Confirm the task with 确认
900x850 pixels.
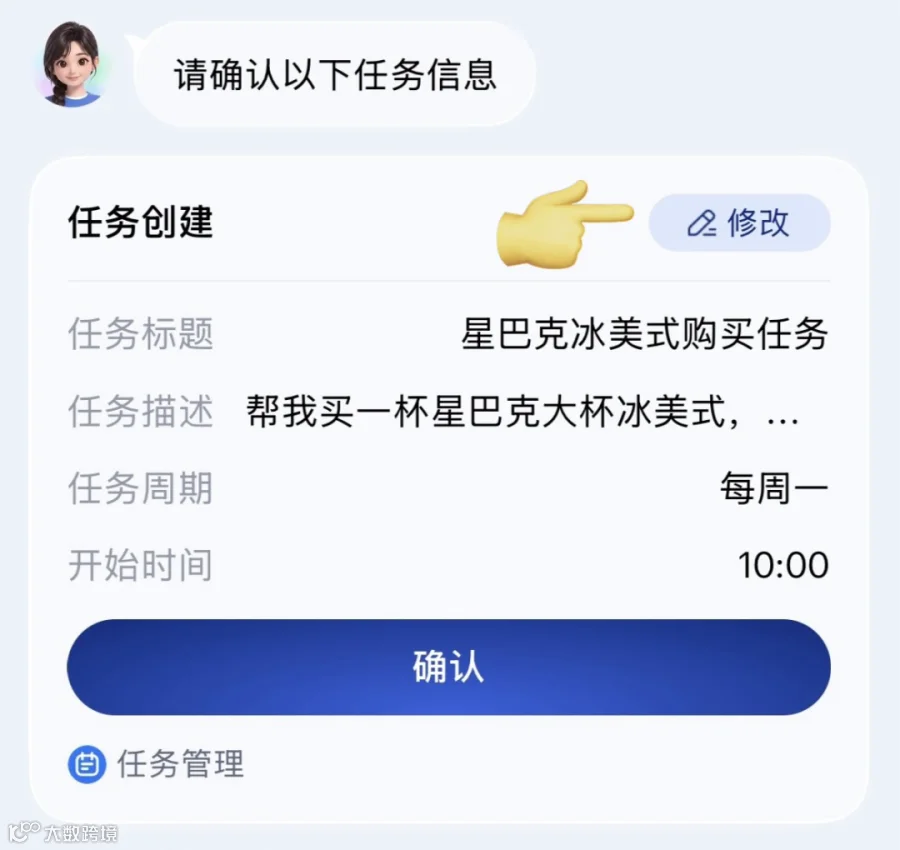click(448, 667)
